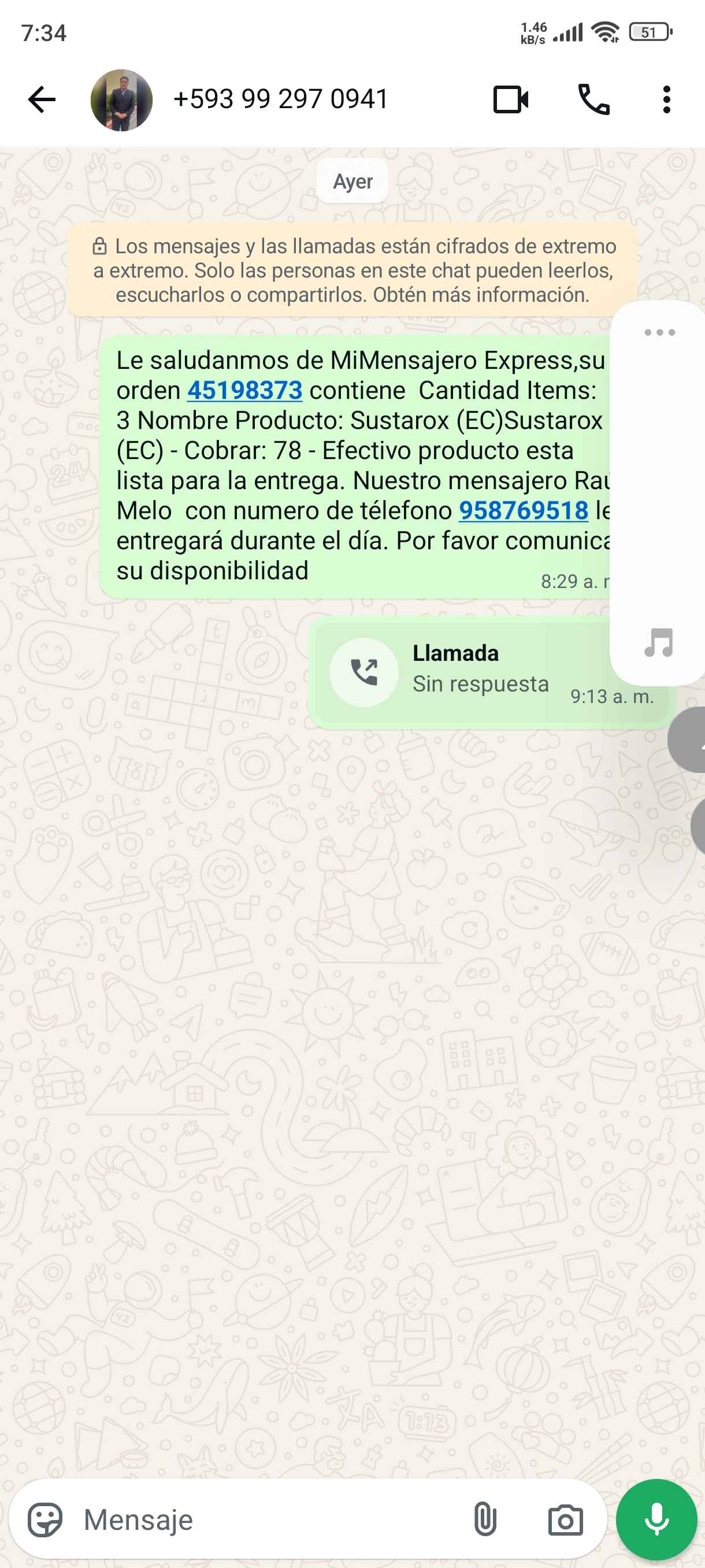The image size is (705, 1568).
Task: Open the overflow menu
Action: (667, 99)
